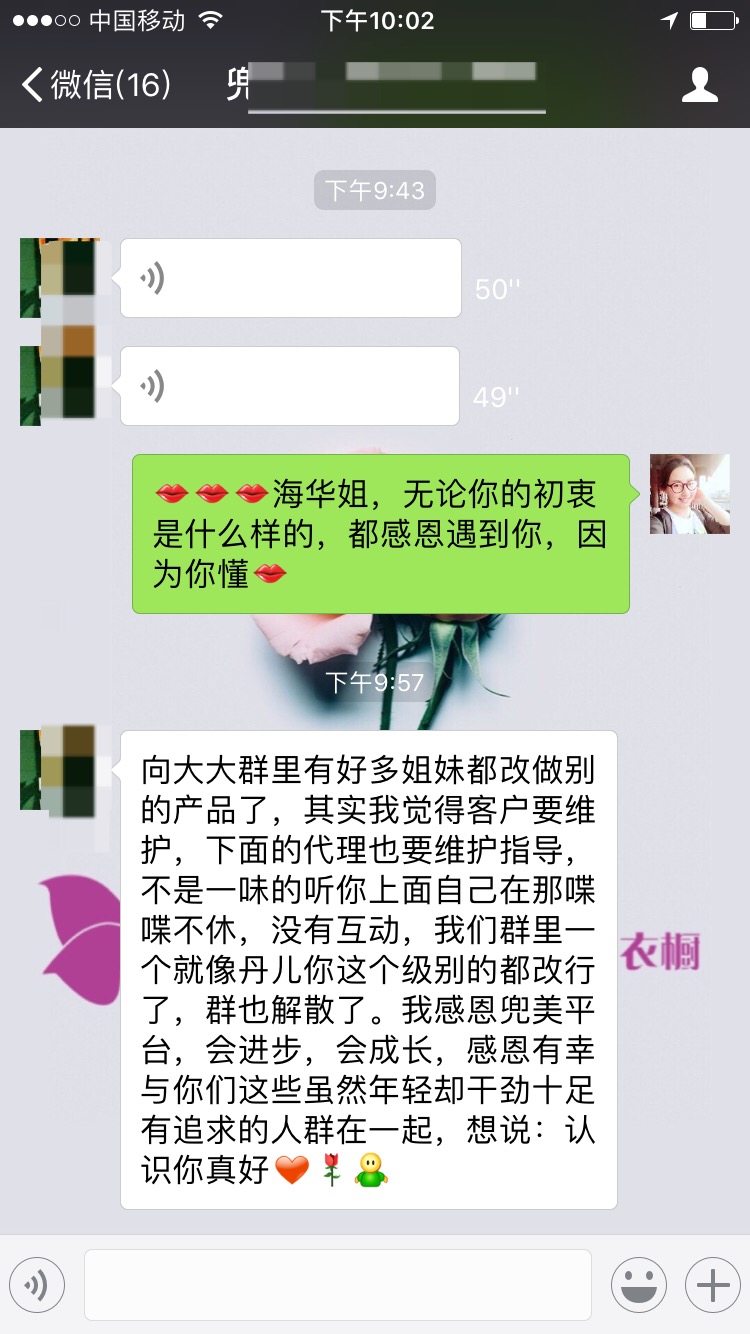
Task: Open the plus attachments menu
Action: coord(712,1285)
